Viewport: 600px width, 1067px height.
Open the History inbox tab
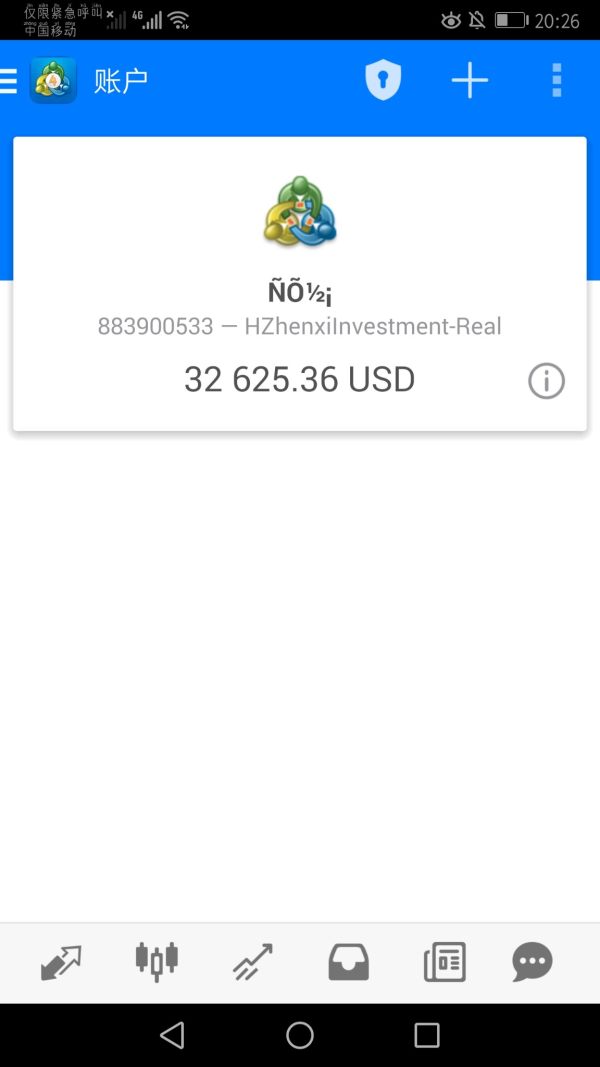click(348, 962)
